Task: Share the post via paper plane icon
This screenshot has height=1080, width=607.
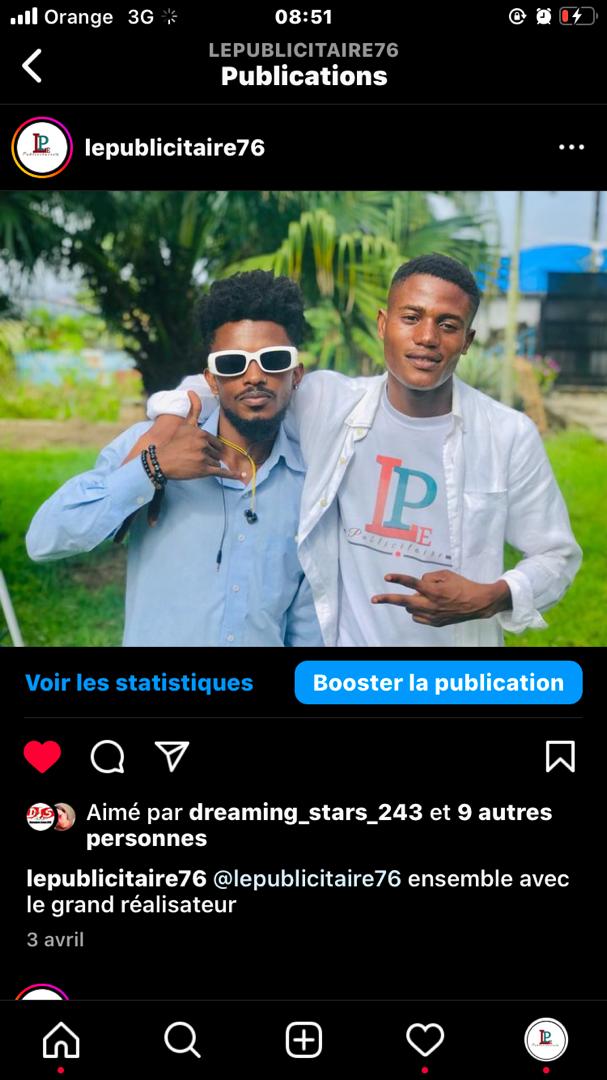Action: [172, 756]
